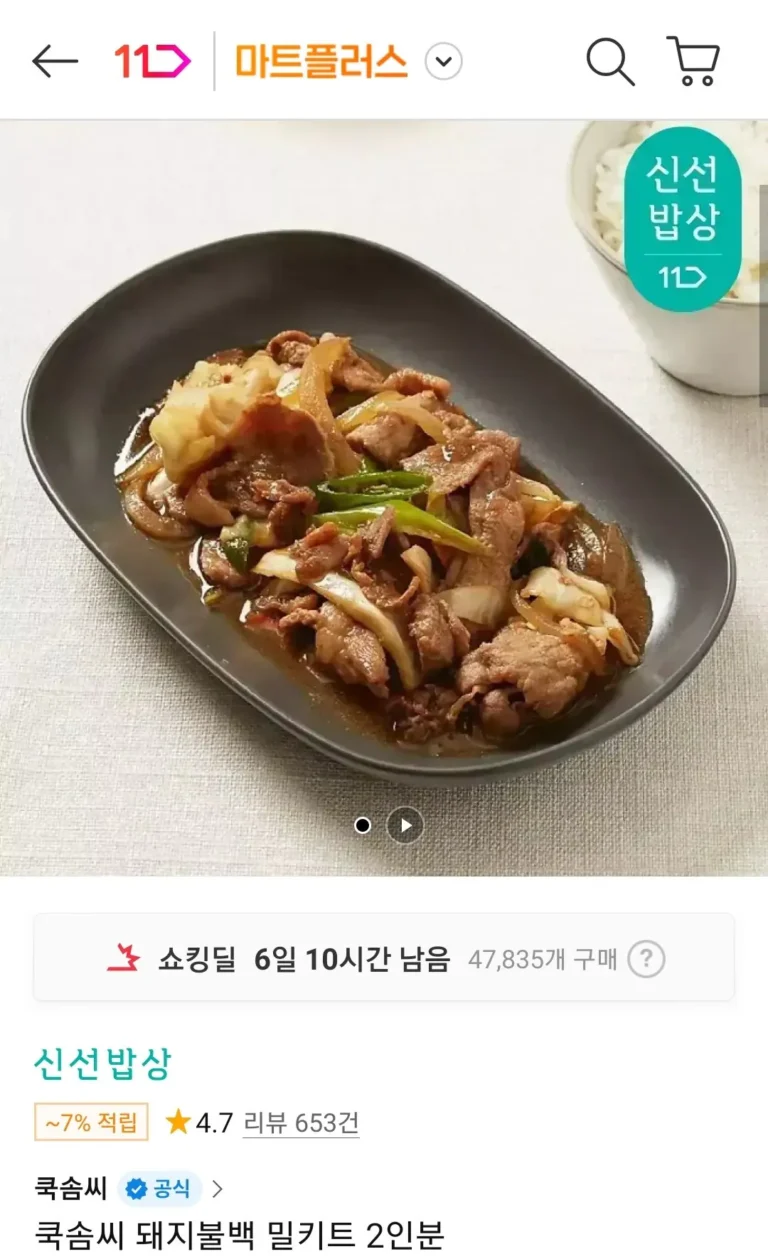This screenshot has width=768, height=1259.
Task: Open the 11st home logo
Action: 152,62
